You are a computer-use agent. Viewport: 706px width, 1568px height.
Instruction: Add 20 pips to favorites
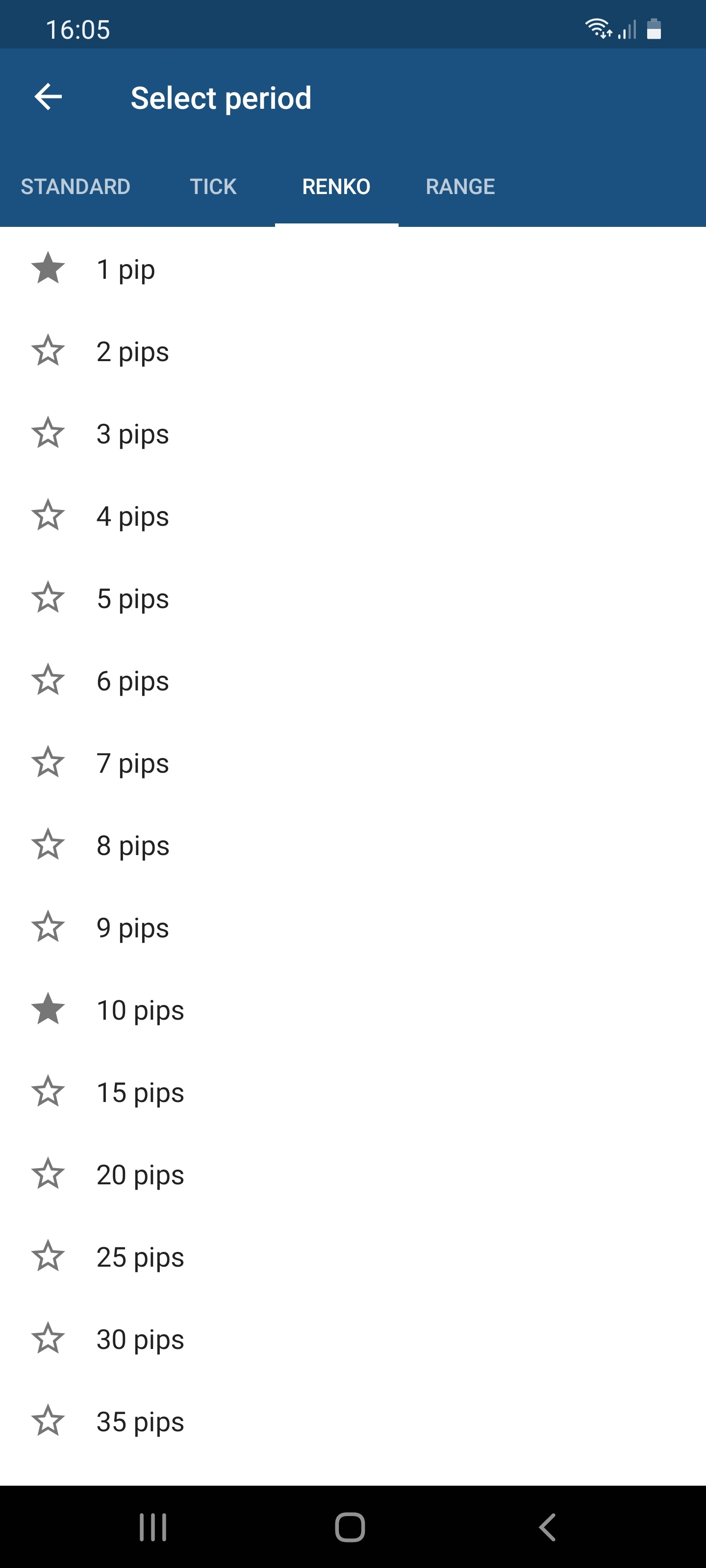48,1174
